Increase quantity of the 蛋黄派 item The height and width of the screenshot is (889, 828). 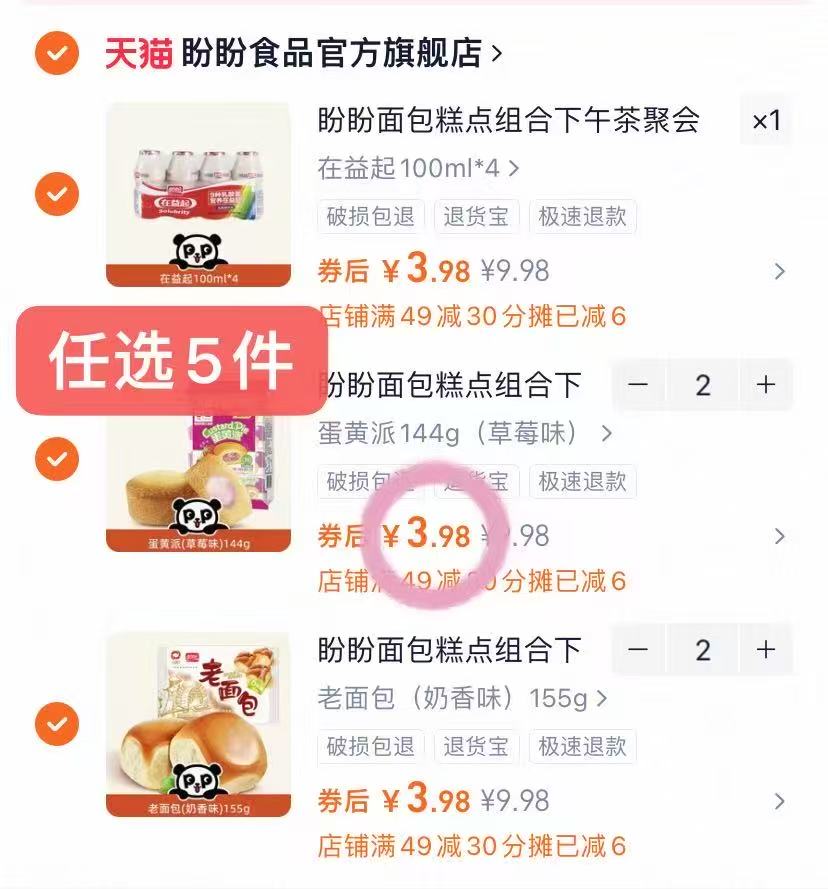click(765, 384)
